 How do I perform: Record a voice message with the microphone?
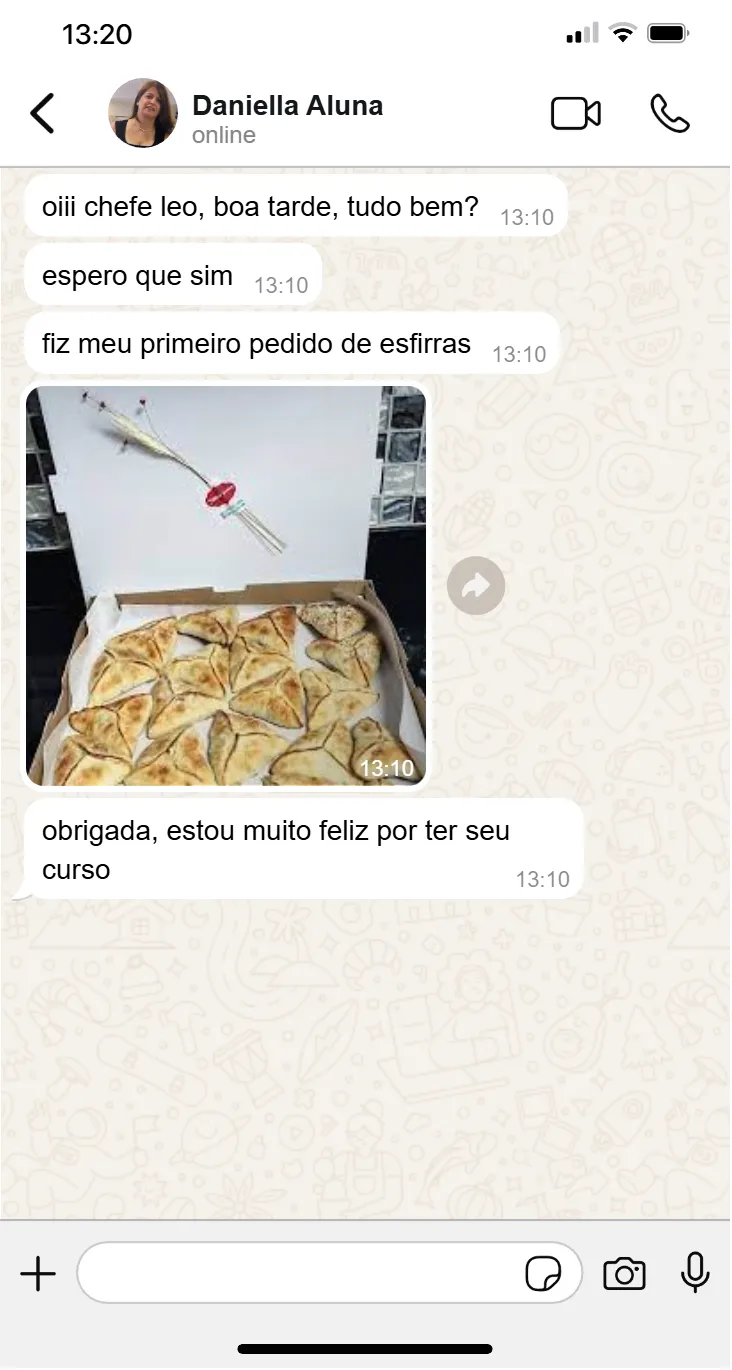point(695,1274)
